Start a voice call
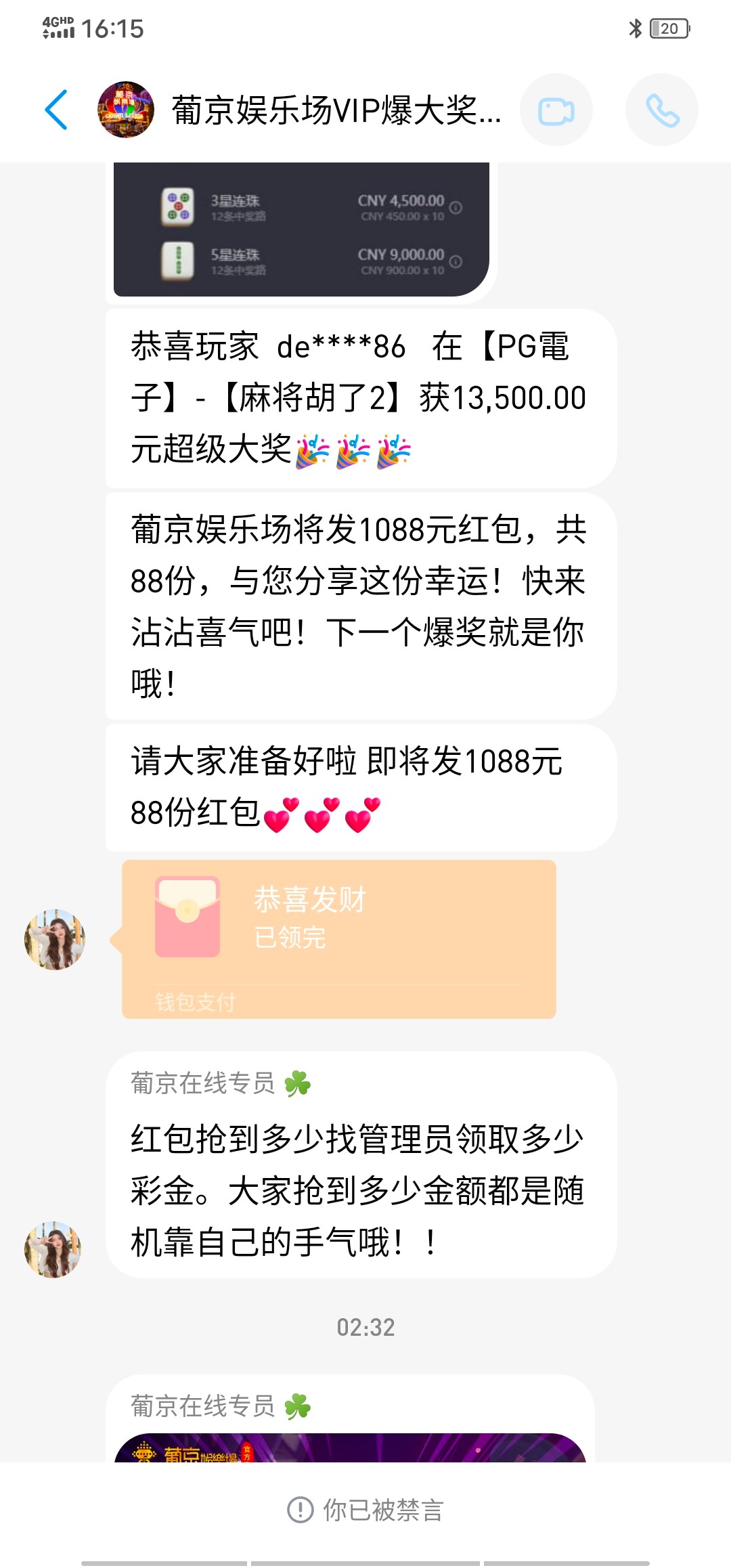Viewport: 731px width, 1568px height. pyautogui.click(x=661, y=110)
